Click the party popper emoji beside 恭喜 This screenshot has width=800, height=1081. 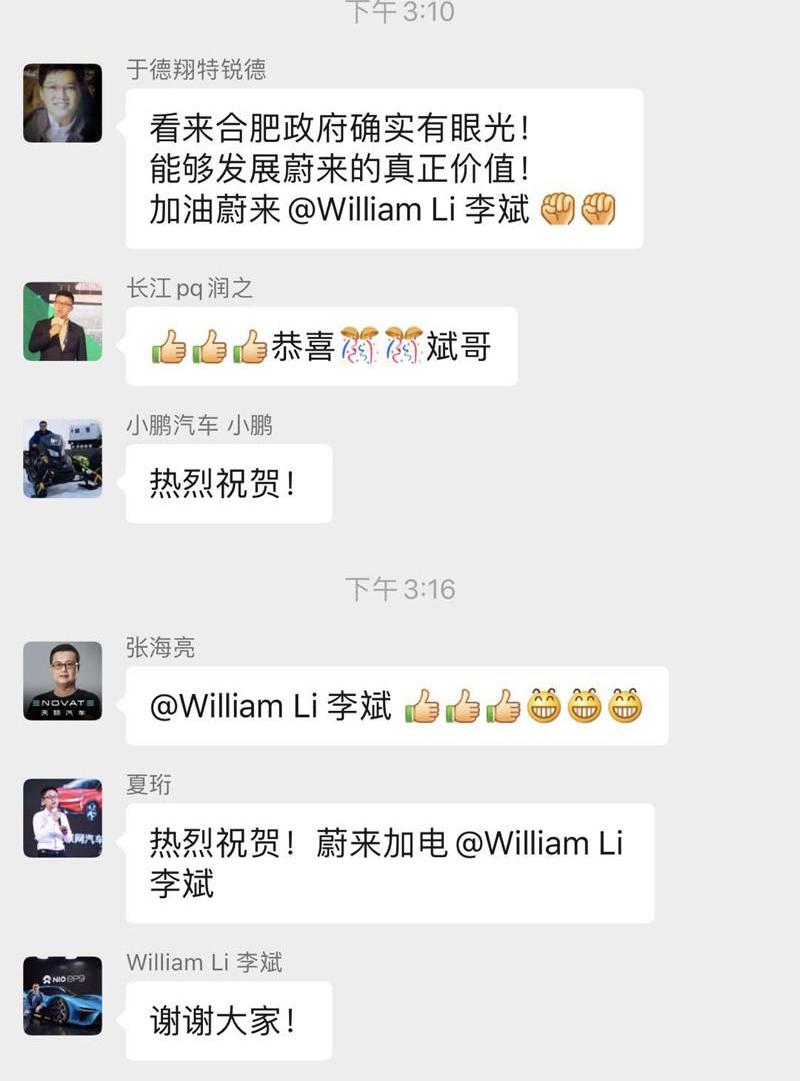(x=357, y=346)
